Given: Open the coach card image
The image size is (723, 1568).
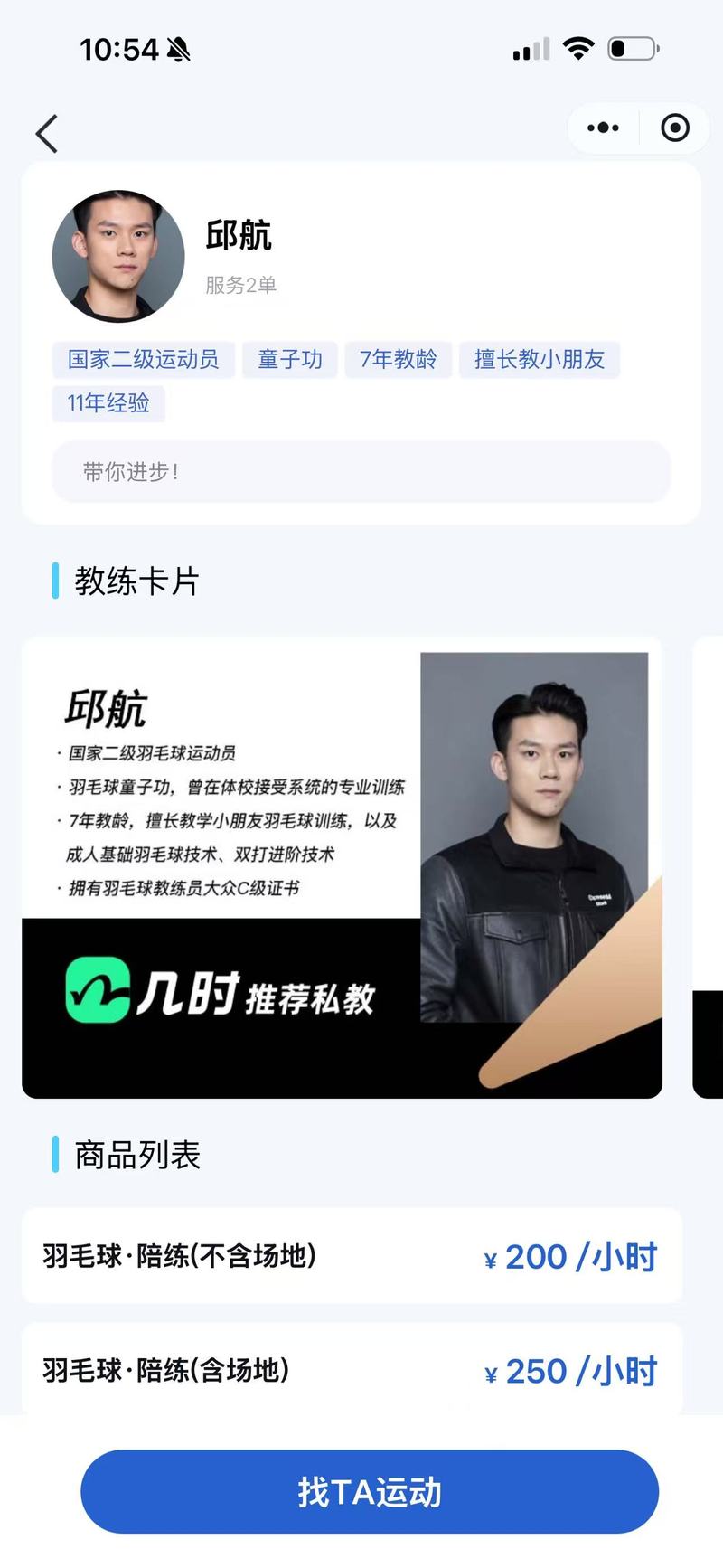Looking at the screenshot, I should click(342, 866).
